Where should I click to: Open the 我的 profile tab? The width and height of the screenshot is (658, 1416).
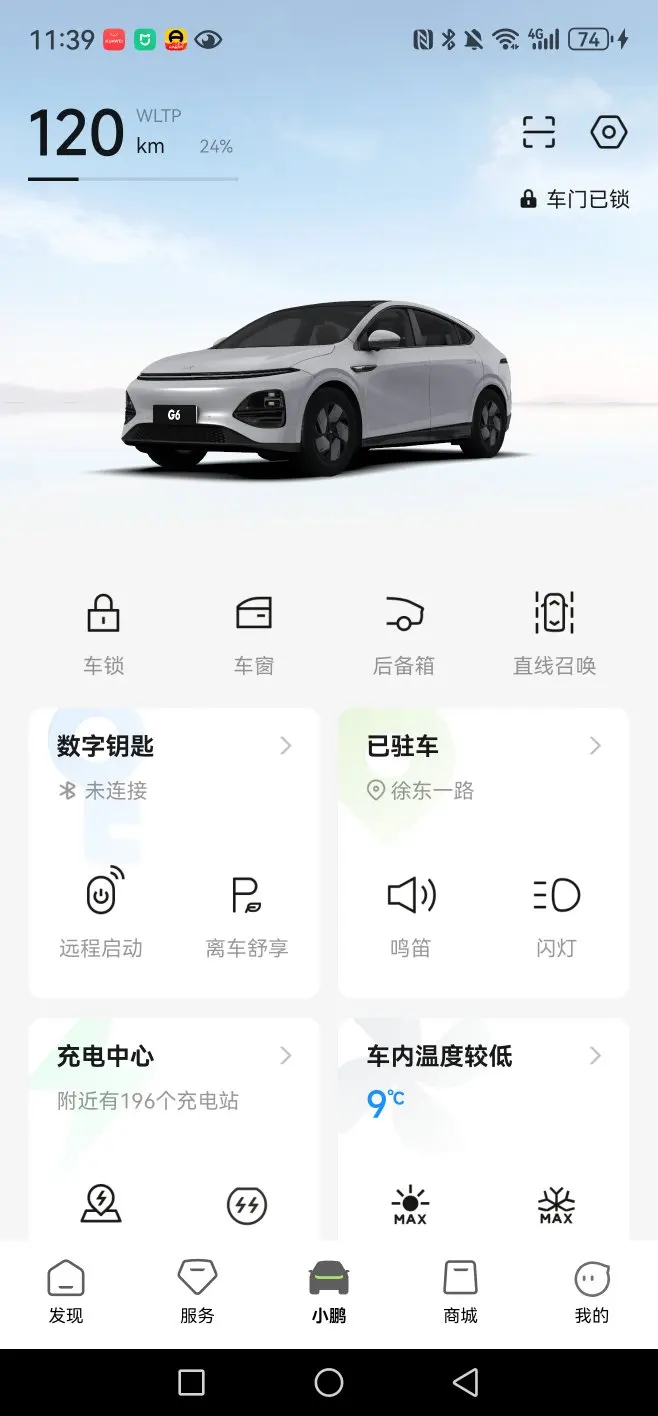pos(592,1292)
